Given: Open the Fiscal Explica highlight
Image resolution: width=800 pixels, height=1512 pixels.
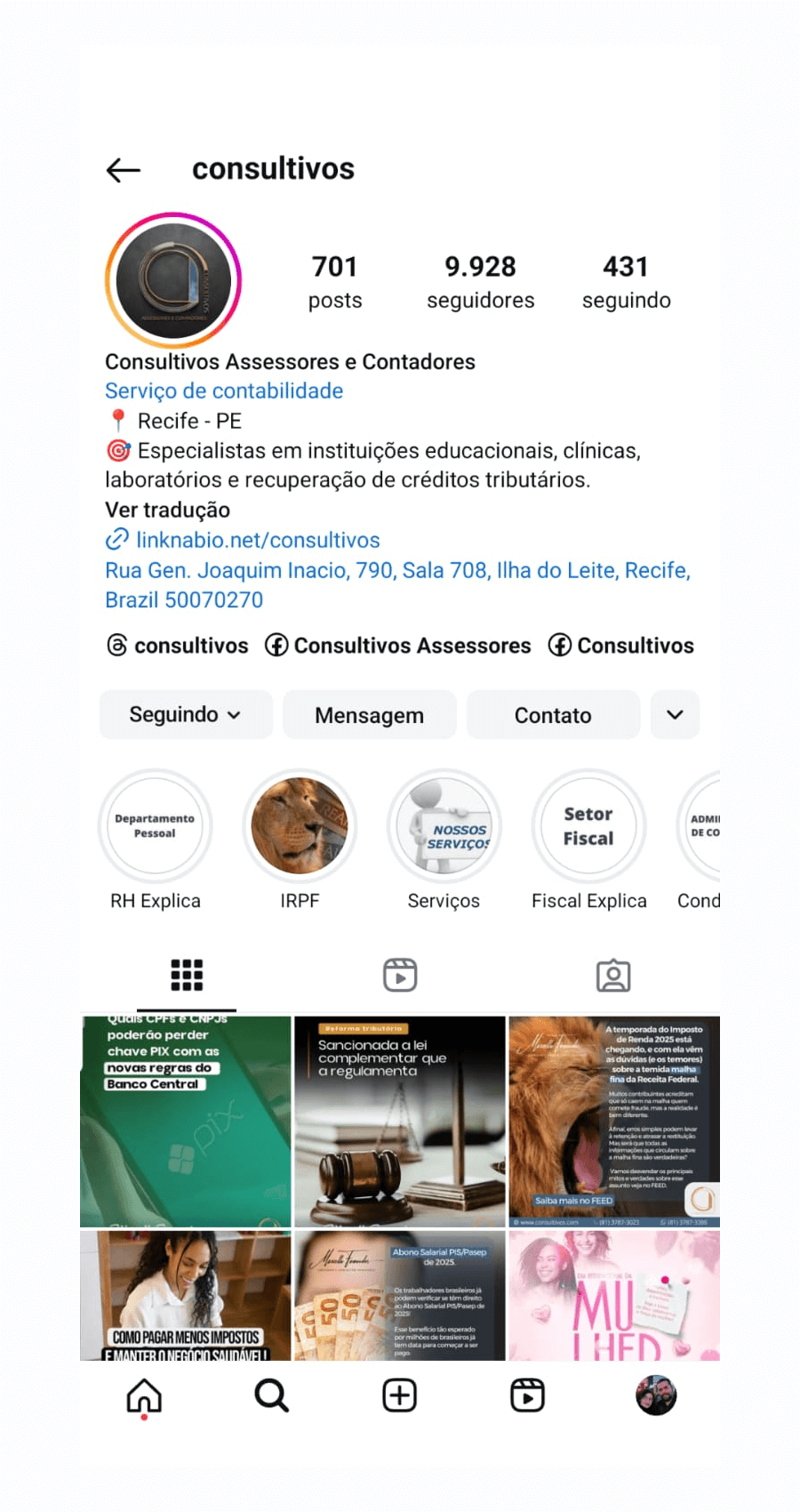Looking at the screenshot, I should point(588,827).
